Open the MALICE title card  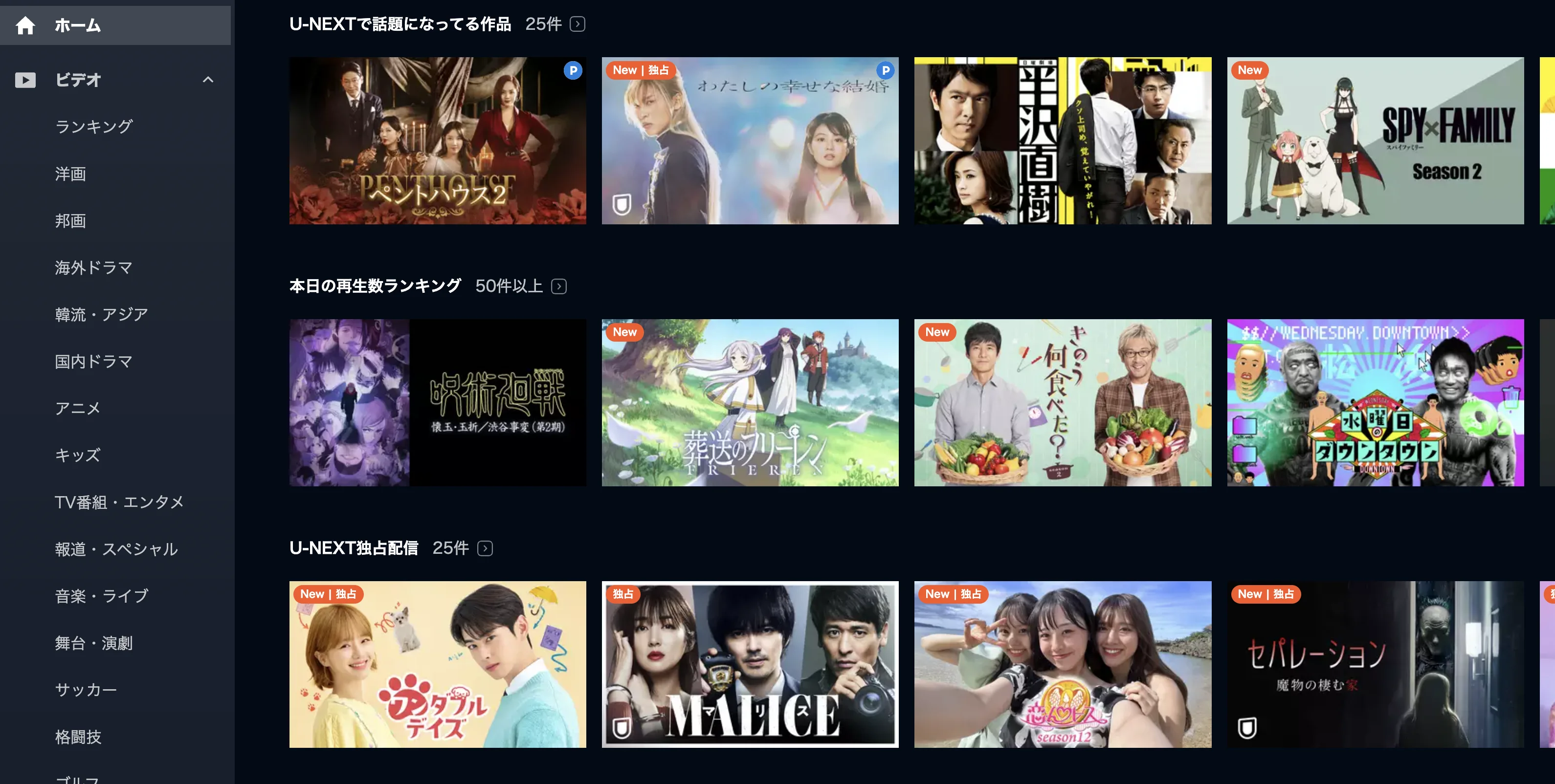click(750, 665)
